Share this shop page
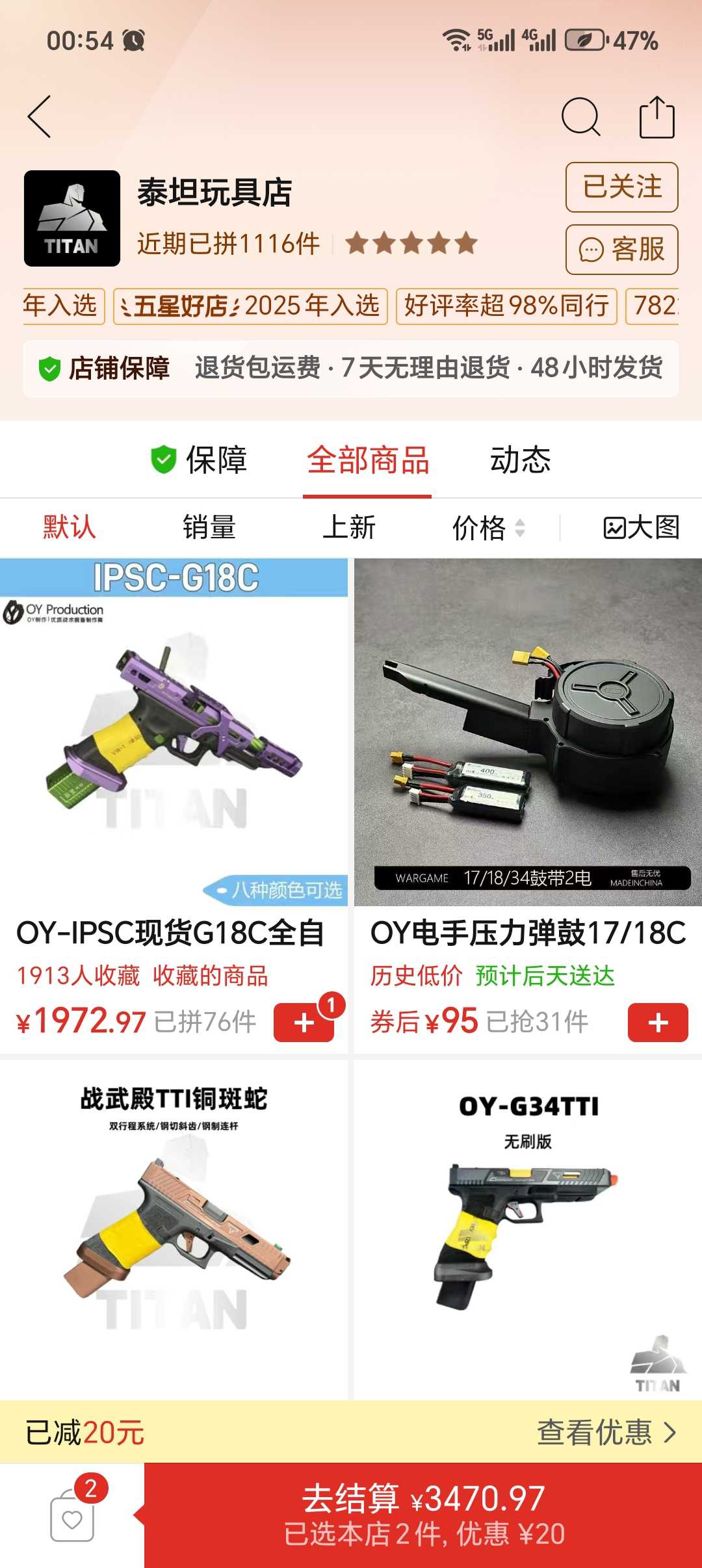The image size is (702, 1568). click(x=656, y=117)
